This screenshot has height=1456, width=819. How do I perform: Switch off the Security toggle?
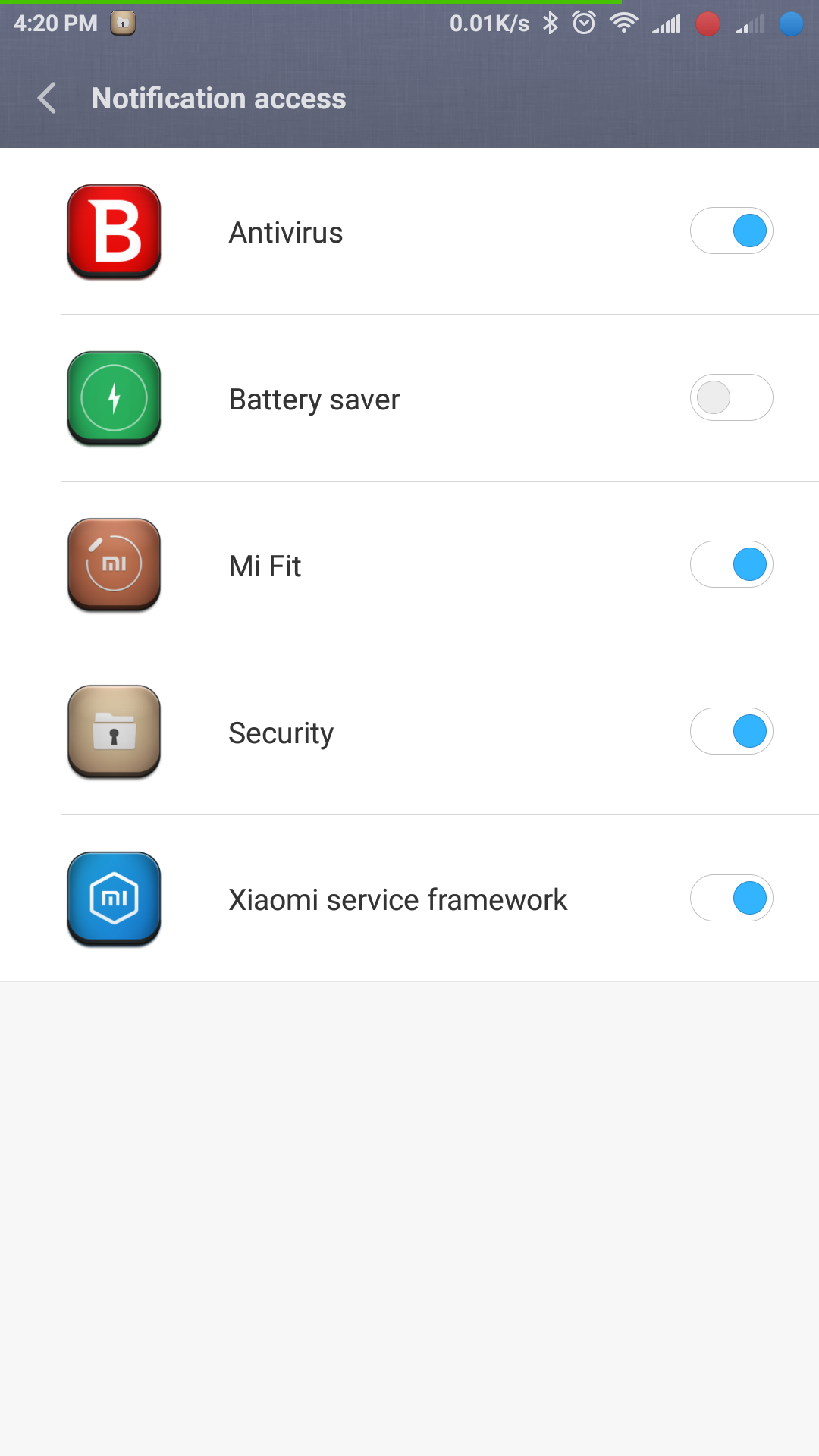point(731,731)
